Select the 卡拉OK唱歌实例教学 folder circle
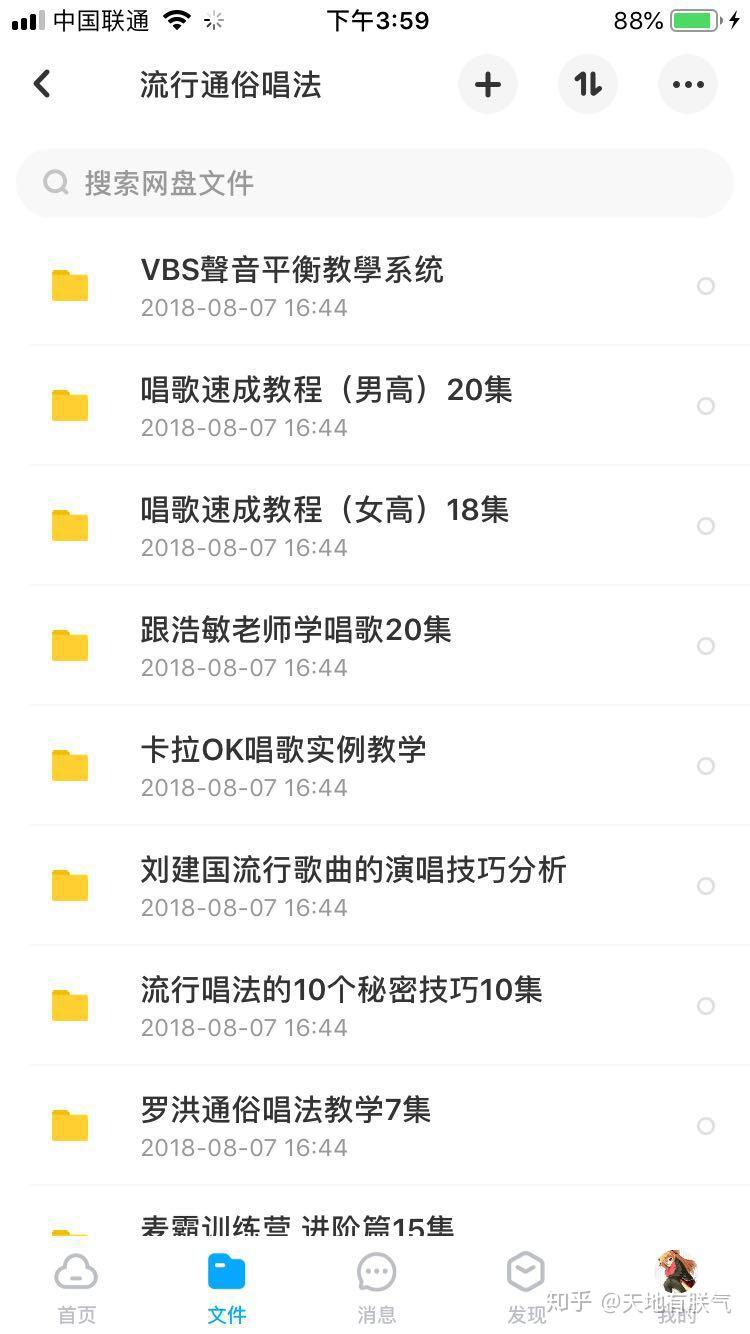 (706, 766)
